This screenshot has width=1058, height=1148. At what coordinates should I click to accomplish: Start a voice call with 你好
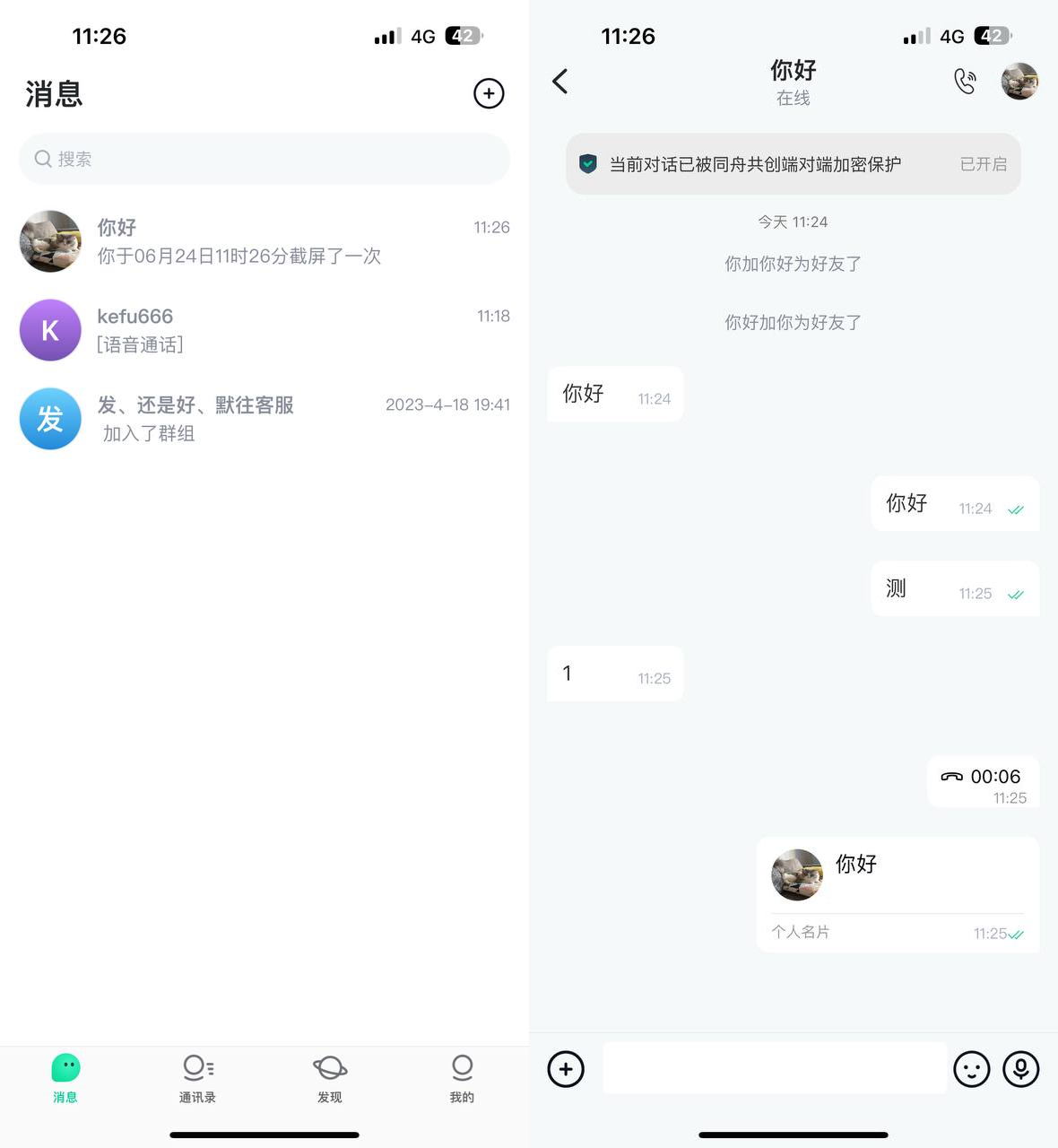[x=965, y=82]
